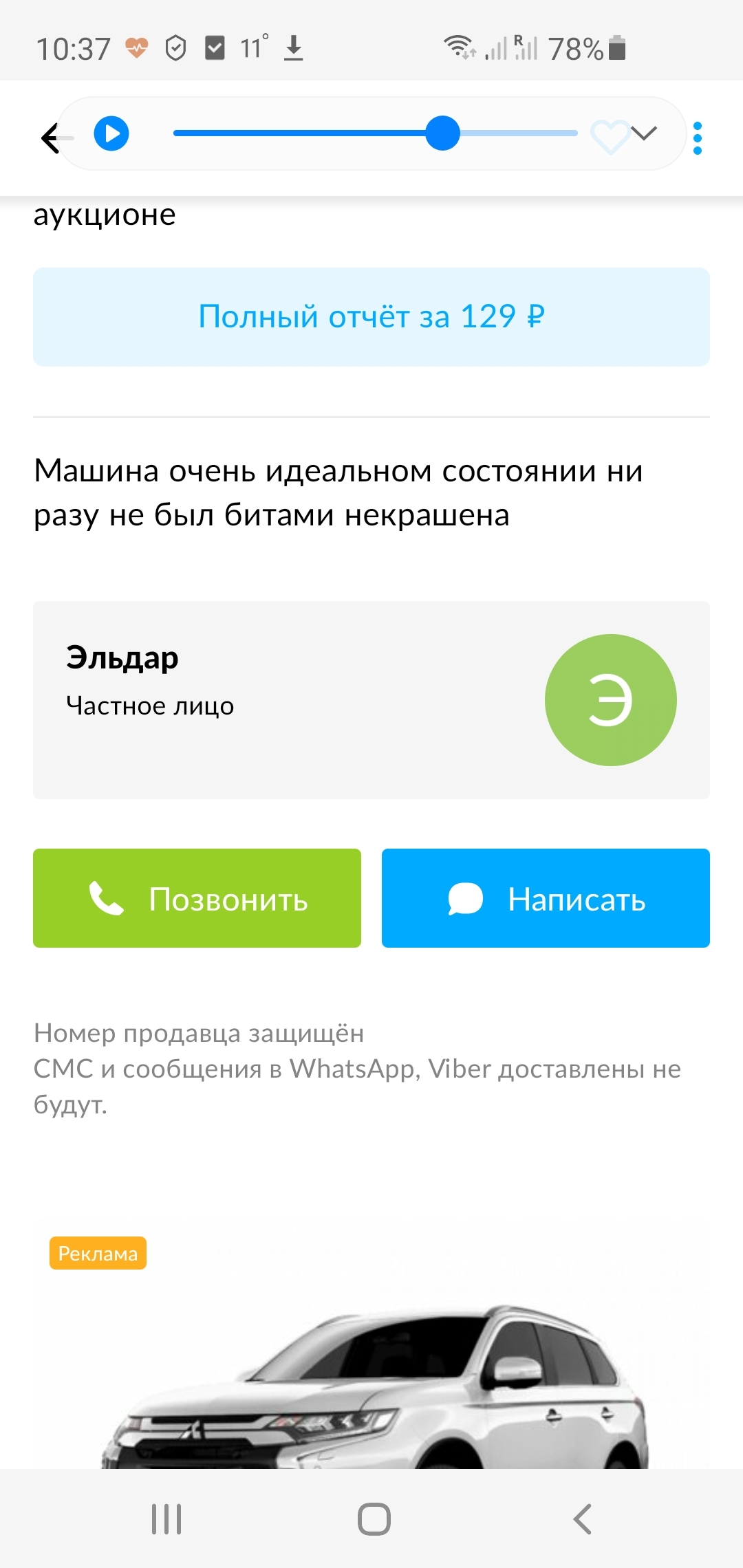Buy the full report for 129 ₽
The image size is (743, 1568).
[371, 317]
